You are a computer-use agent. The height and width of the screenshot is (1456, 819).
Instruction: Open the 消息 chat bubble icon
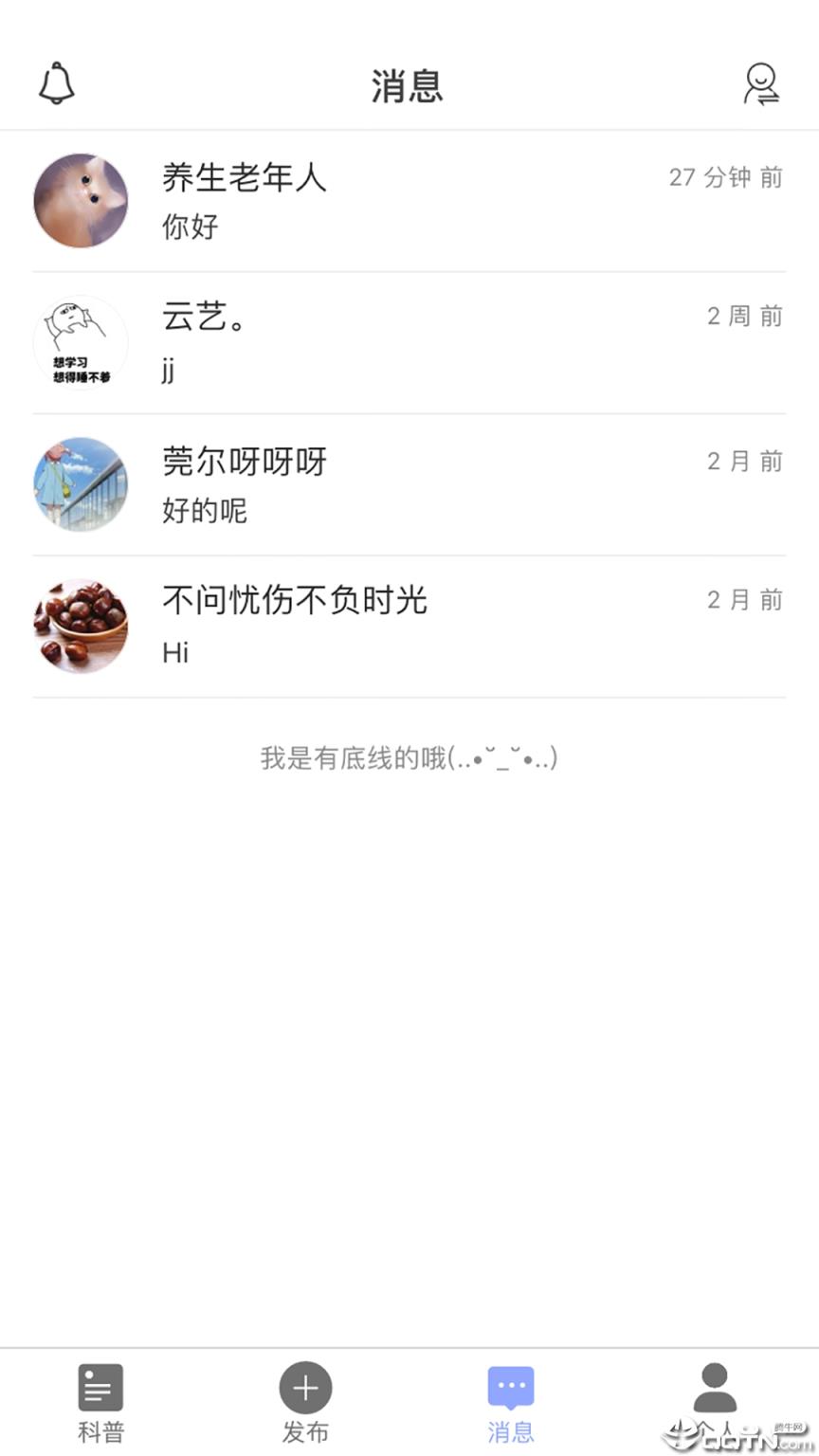tap(511, 1387)
